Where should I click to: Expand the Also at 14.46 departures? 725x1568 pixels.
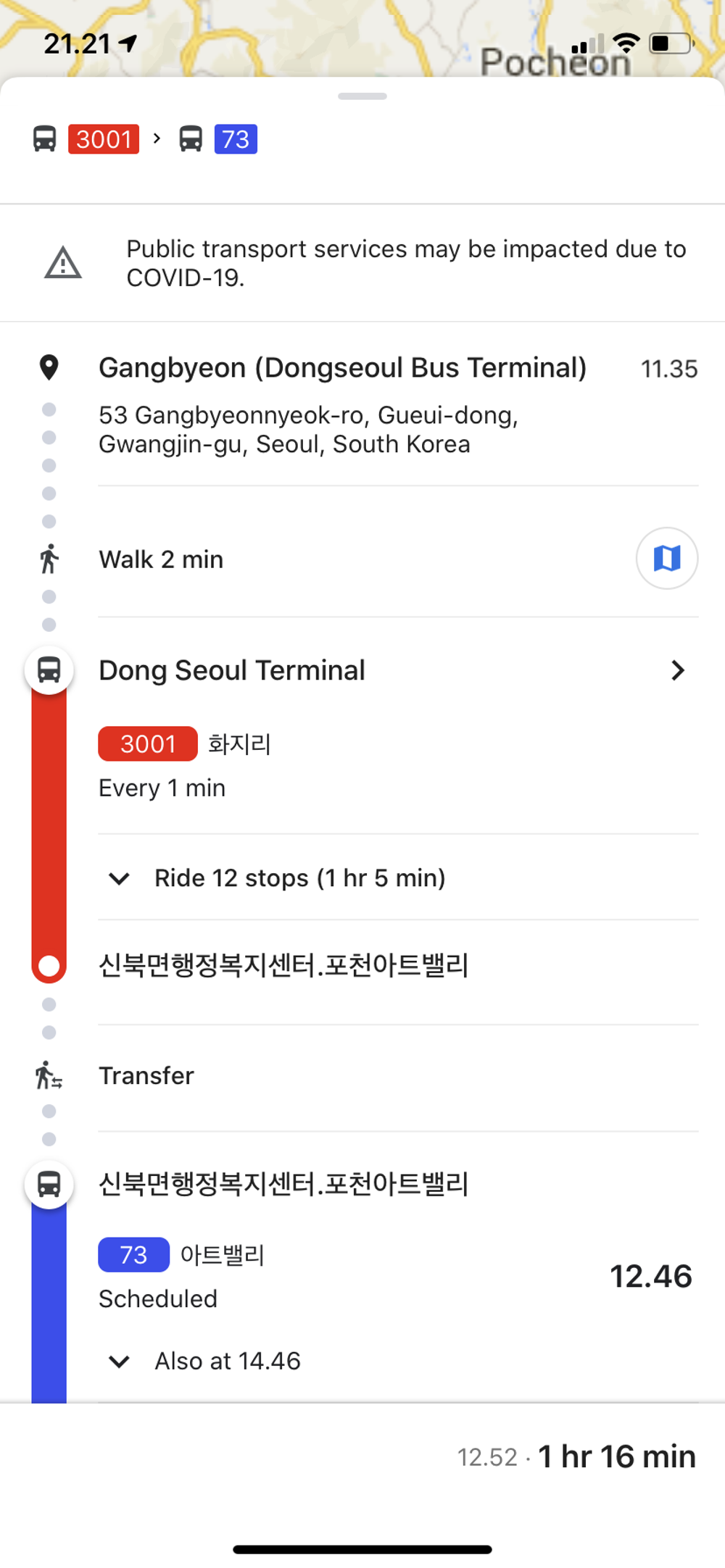[x=226, y=1361]
